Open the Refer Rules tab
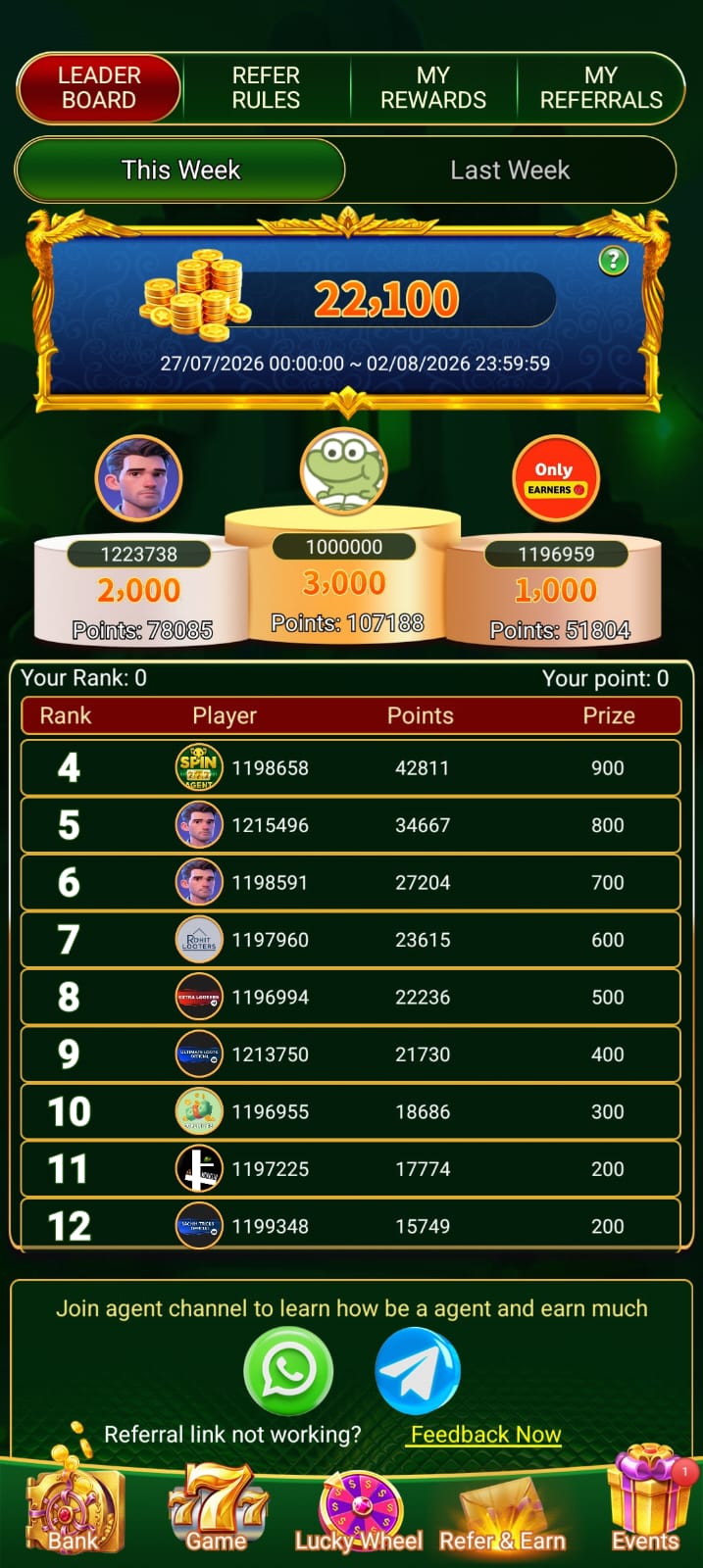The image size is (703, 1568). [x=266, y=88]
